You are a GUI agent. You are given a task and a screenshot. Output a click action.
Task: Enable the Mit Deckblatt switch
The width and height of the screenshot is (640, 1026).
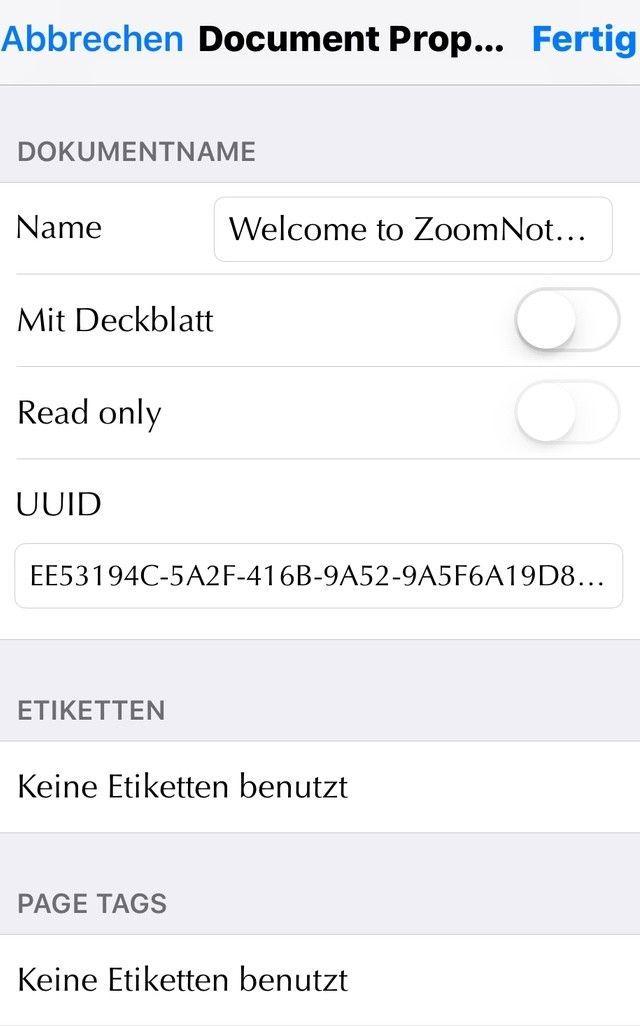tap(567, 320)
